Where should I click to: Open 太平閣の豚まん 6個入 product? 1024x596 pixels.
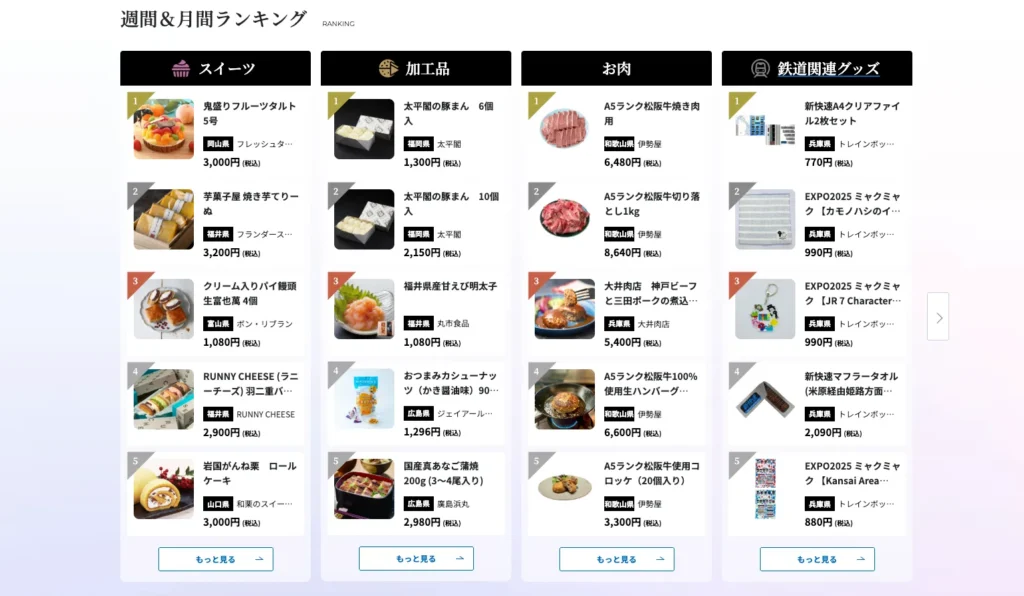tap(450, 113)
